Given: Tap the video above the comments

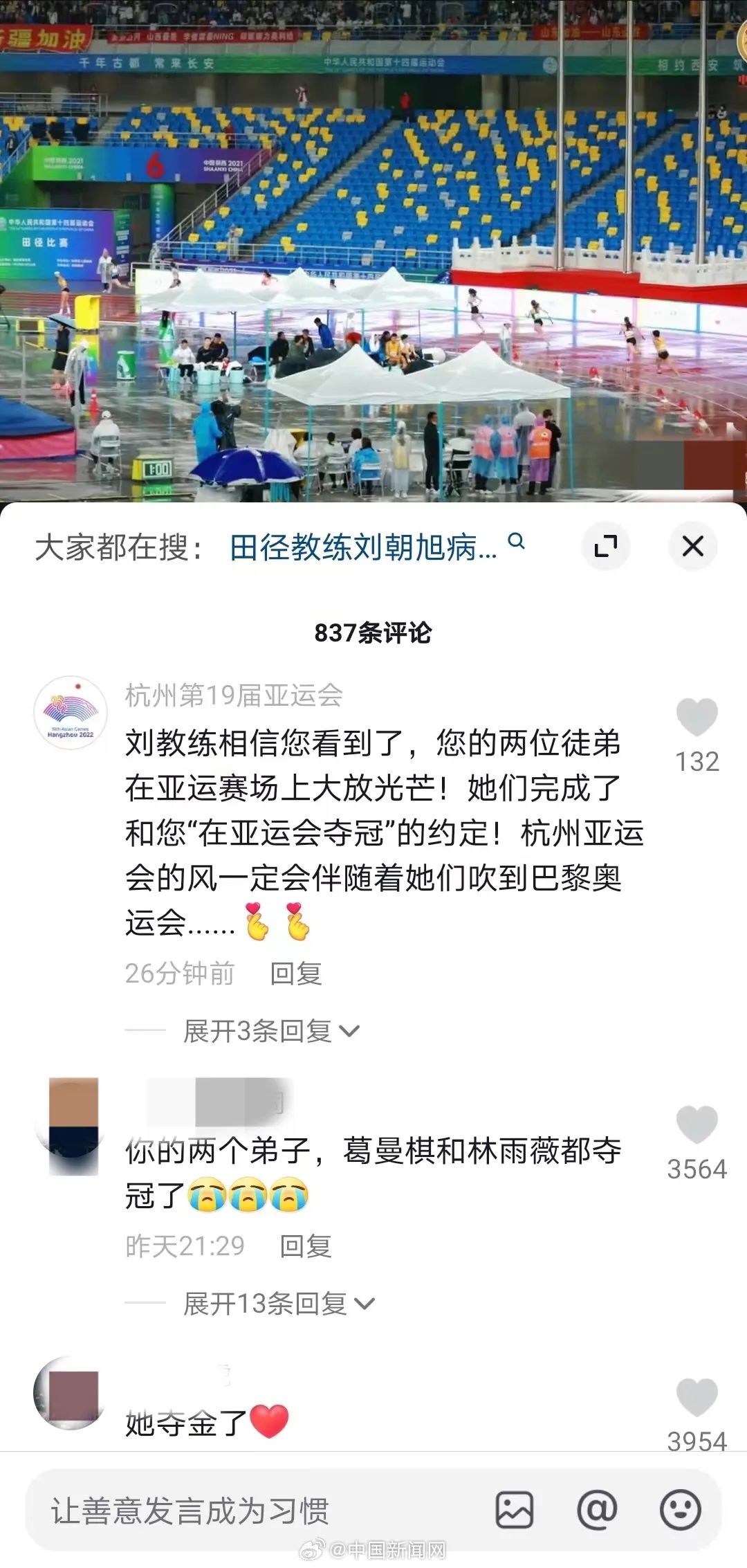Looking at the screenshot, I should tap(373, 249).
